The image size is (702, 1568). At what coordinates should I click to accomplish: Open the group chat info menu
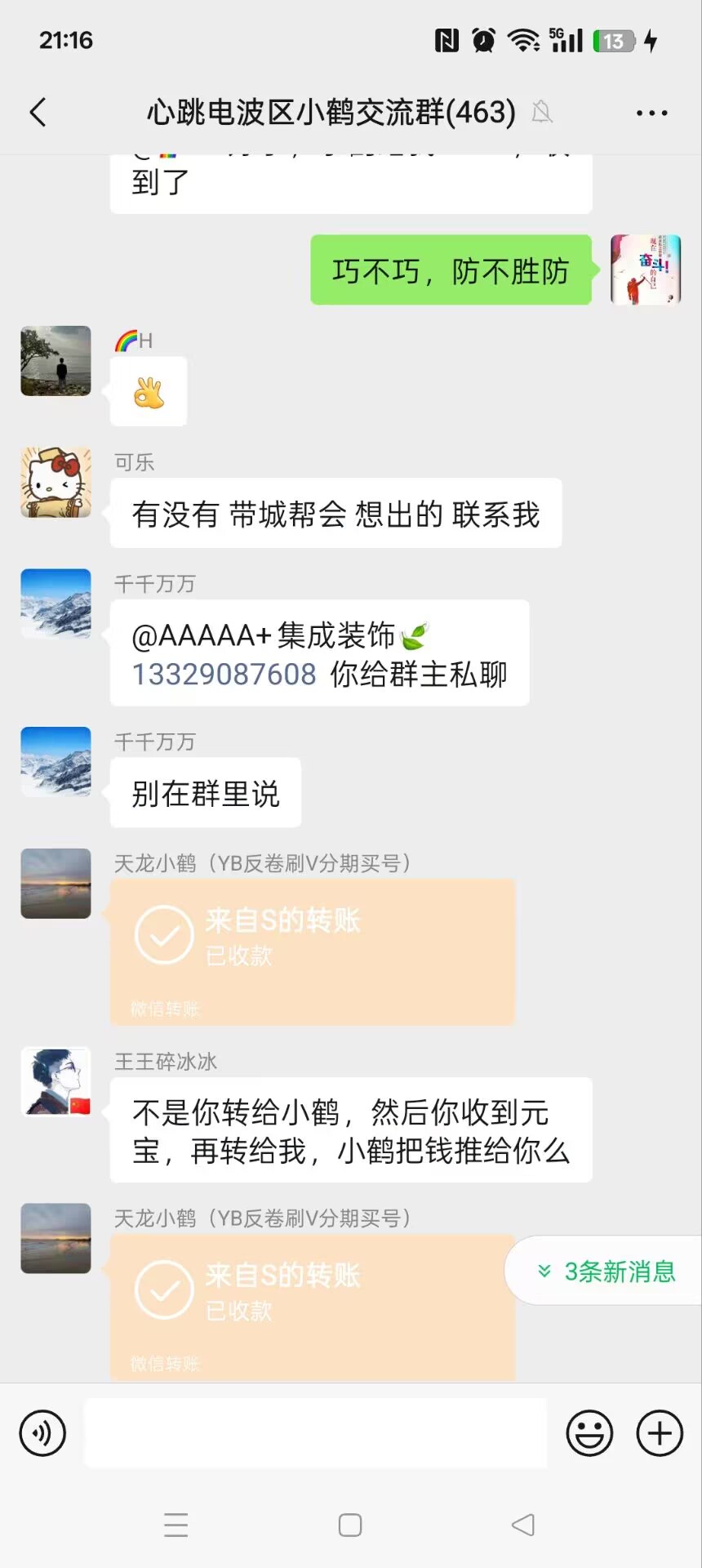[x=651, y=113]
